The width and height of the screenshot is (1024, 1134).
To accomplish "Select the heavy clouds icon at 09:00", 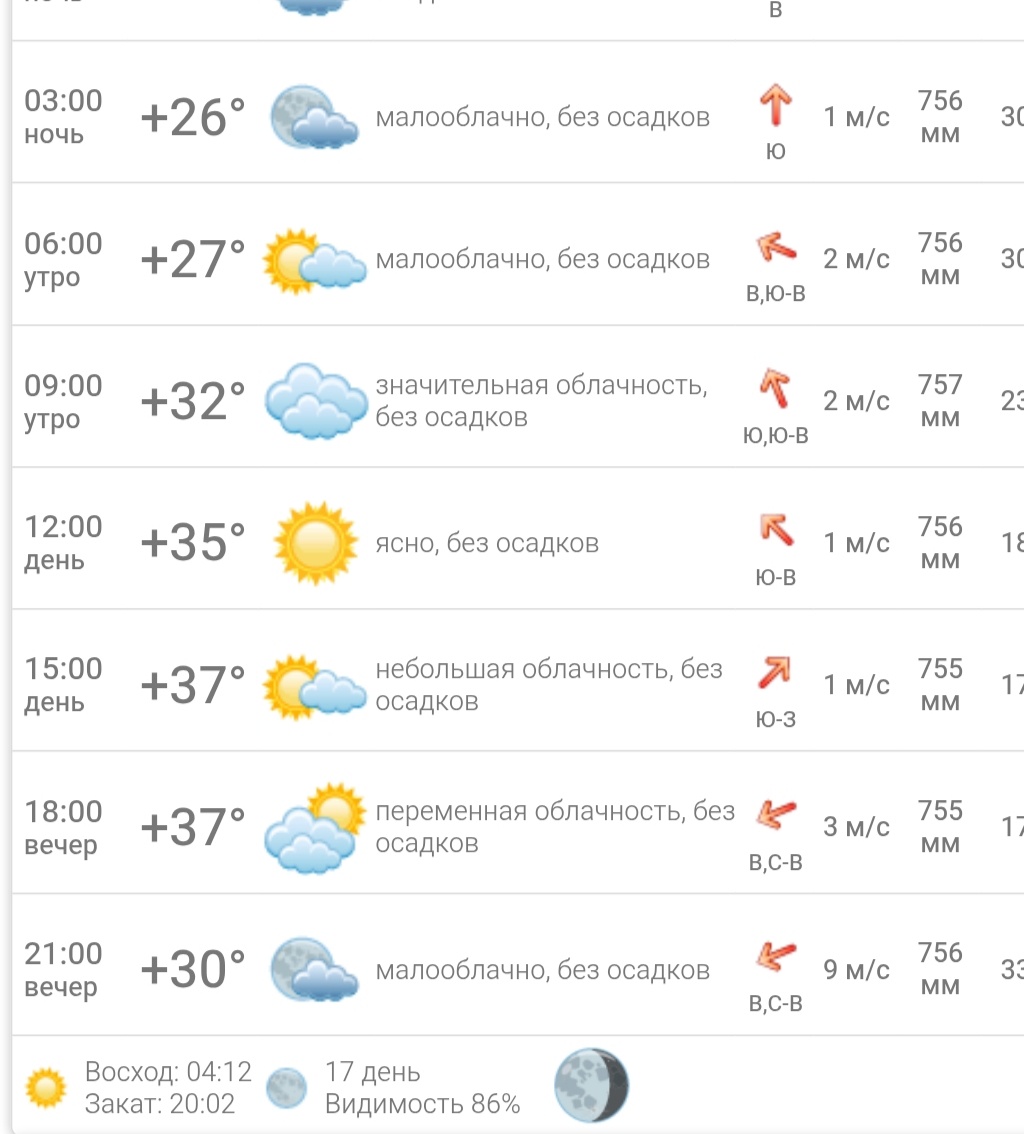I will [315, 400].
